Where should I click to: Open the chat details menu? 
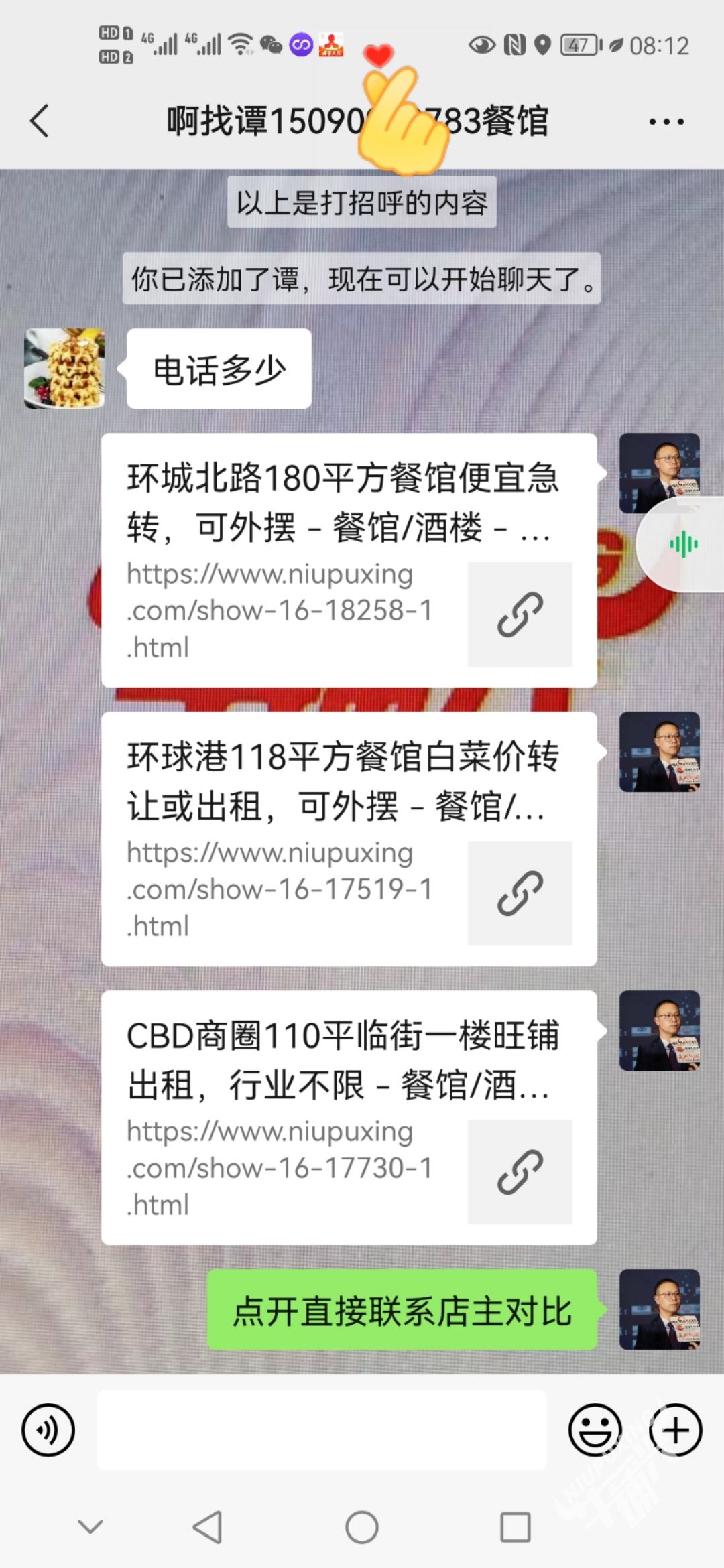click(x=666, y=122)
